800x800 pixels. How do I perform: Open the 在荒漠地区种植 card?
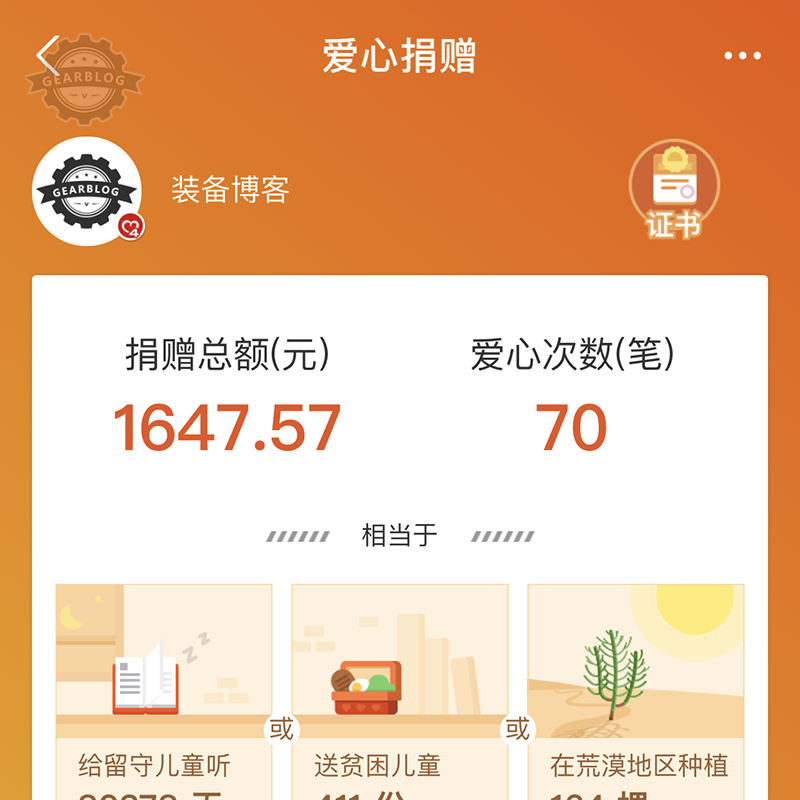(636, 690)
